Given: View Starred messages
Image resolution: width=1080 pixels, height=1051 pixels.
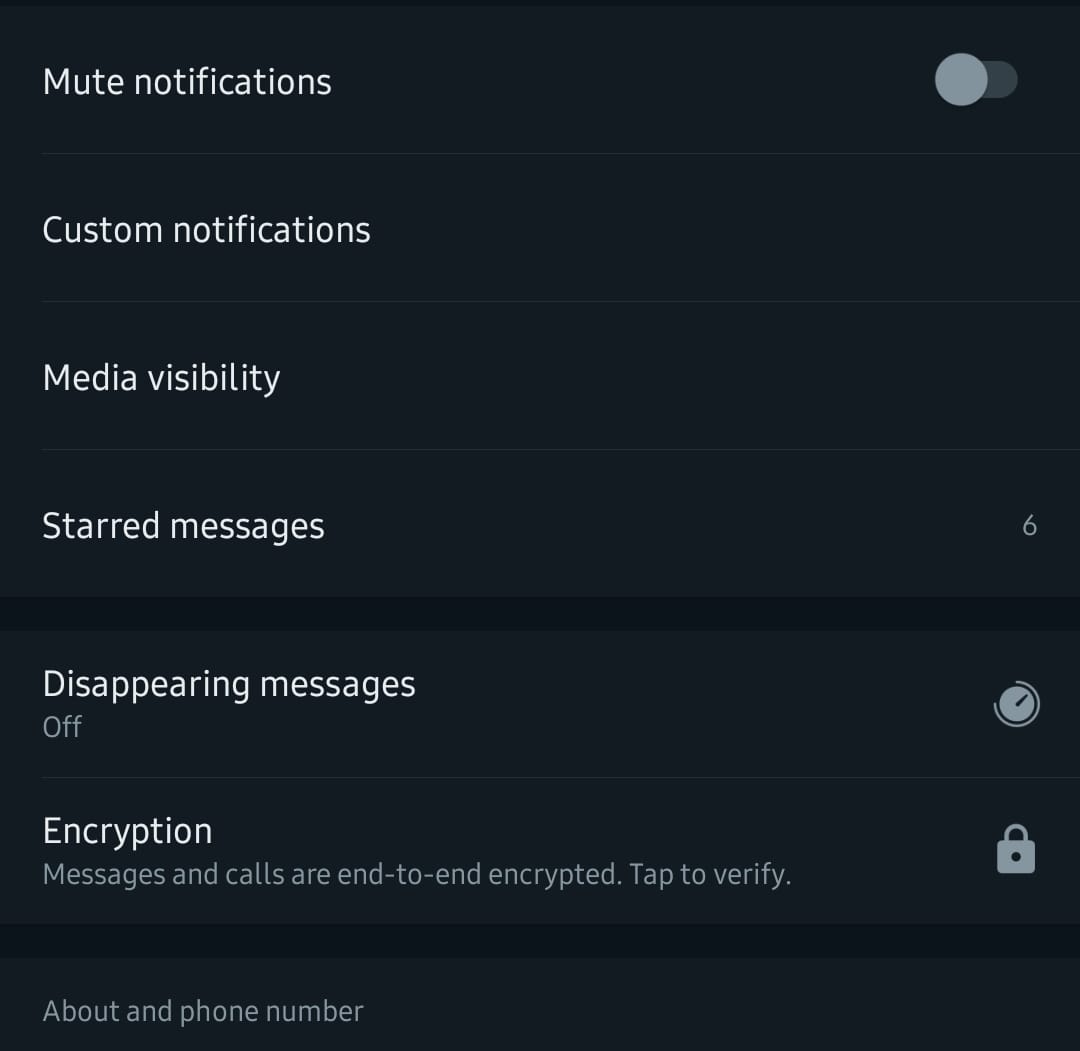Looking at the screenshot, I should click(x=183, y=526).
